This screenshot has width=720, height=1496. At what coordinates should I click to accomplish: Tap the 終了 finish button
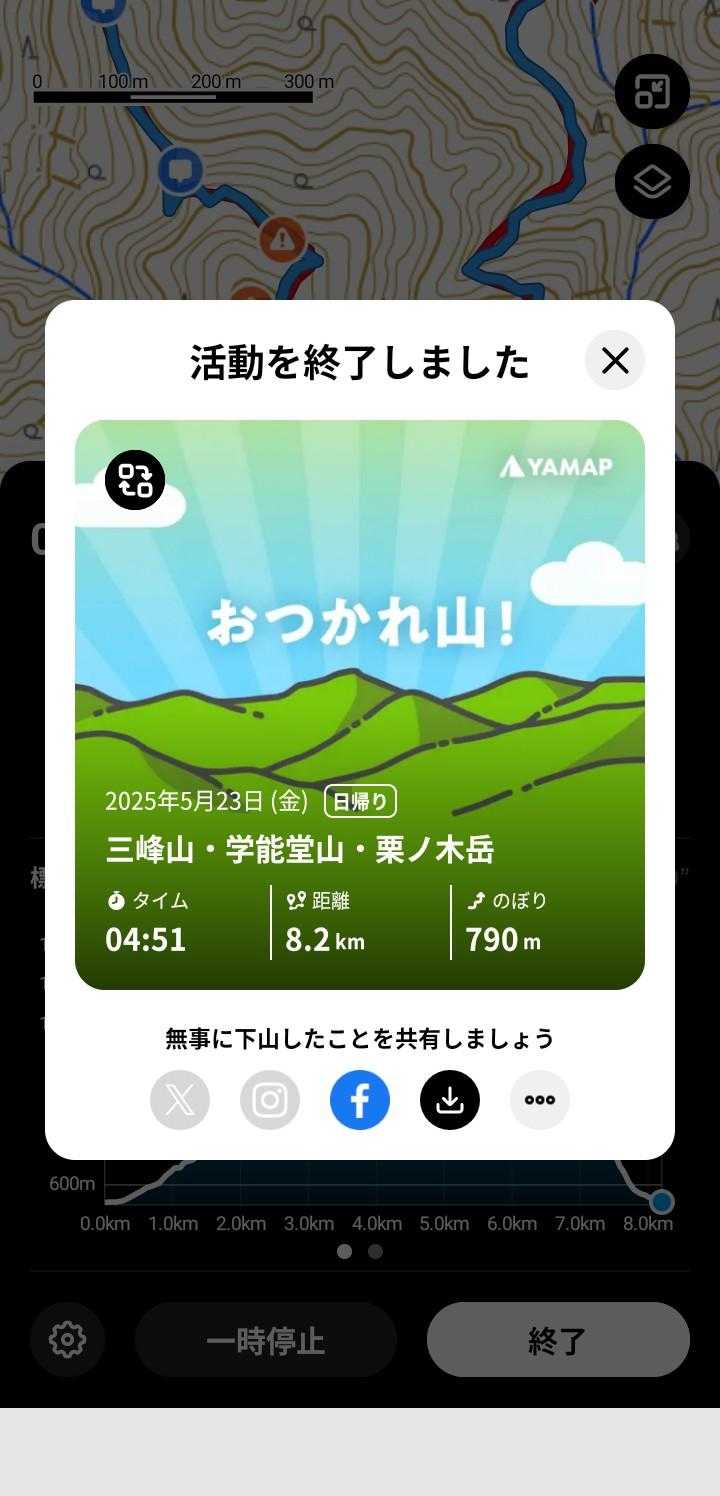[558, 1340]
